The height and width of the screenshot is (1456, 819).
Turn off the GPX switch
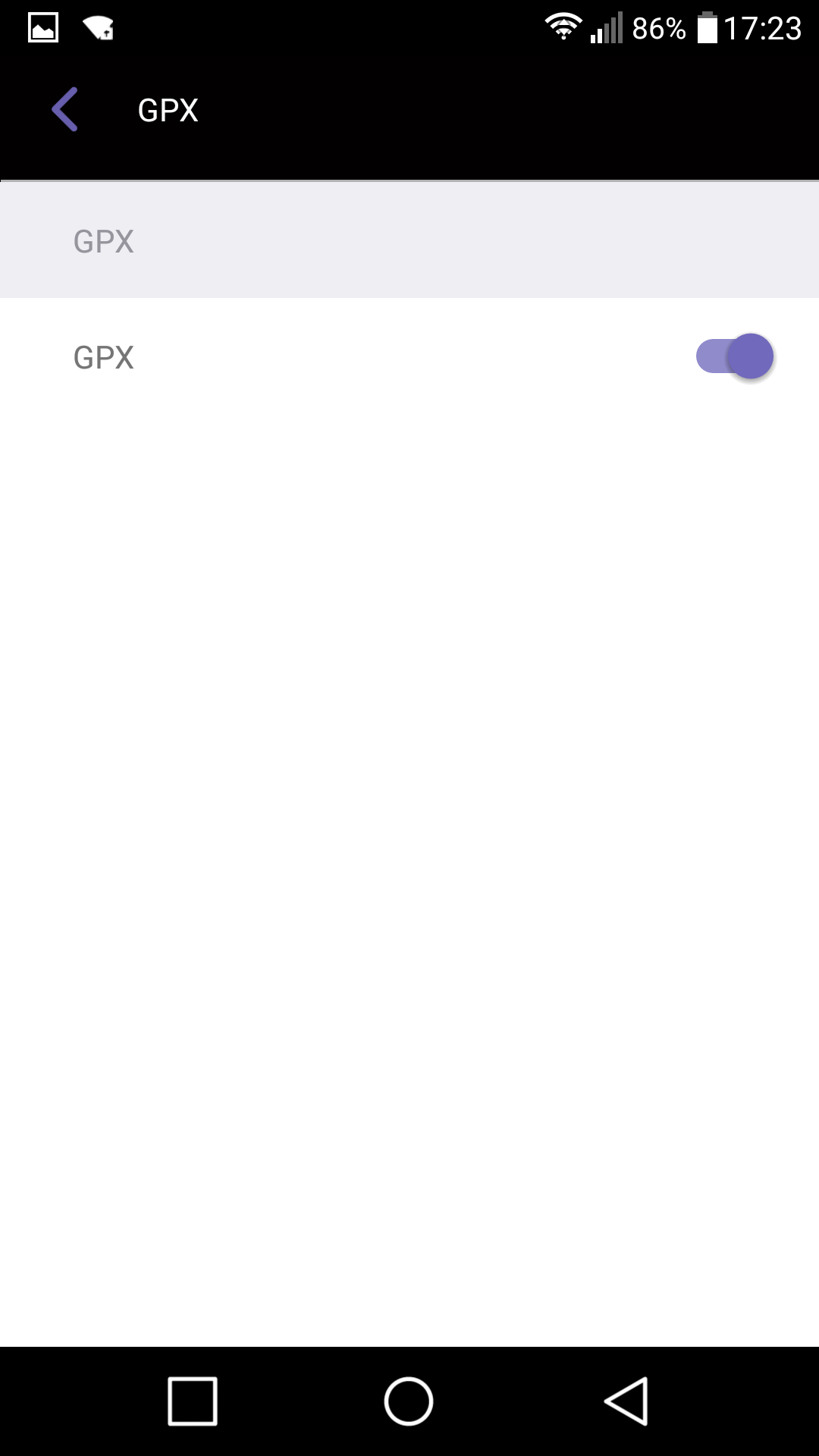tap(734, 356)
